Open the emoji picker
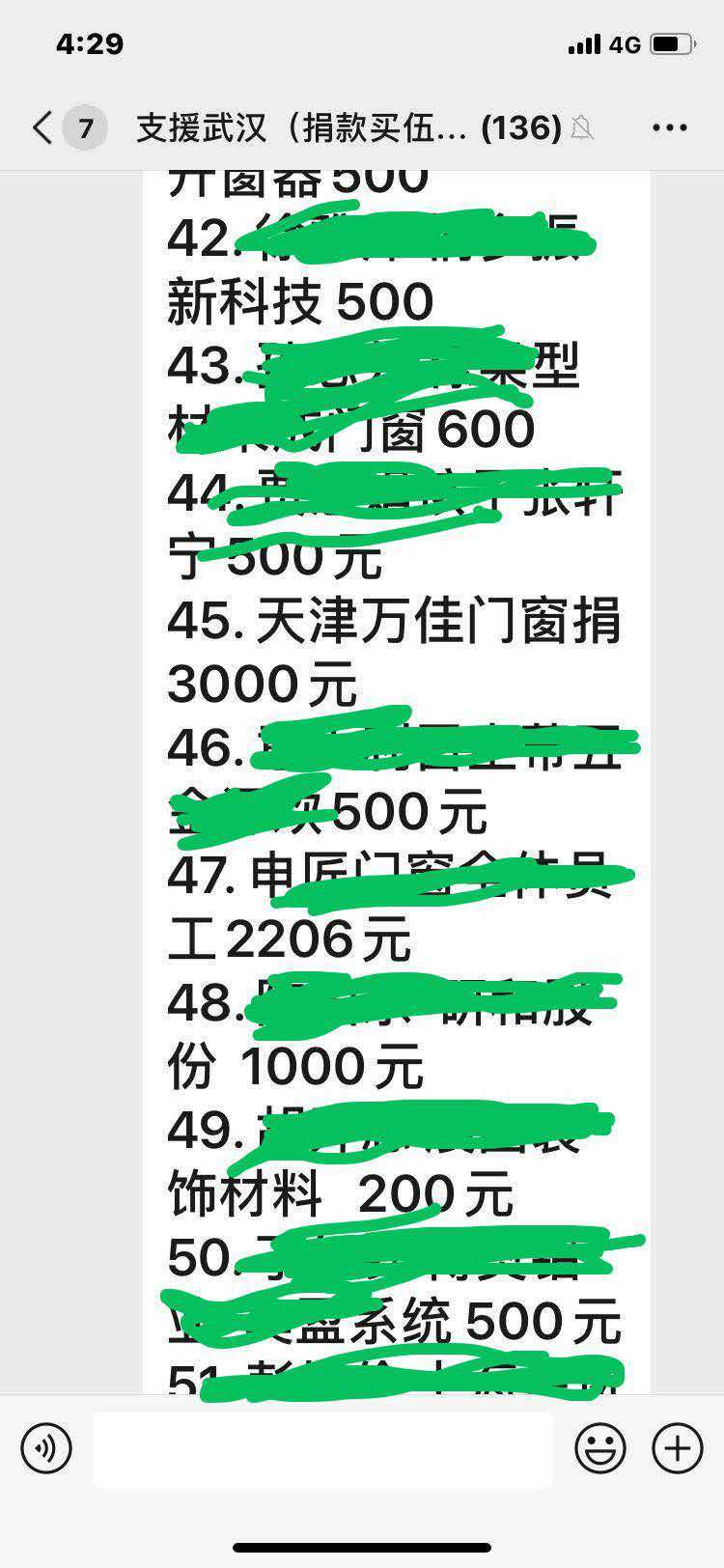The width and height of the screenshot is (724, 1568). tap(600, 1448)
